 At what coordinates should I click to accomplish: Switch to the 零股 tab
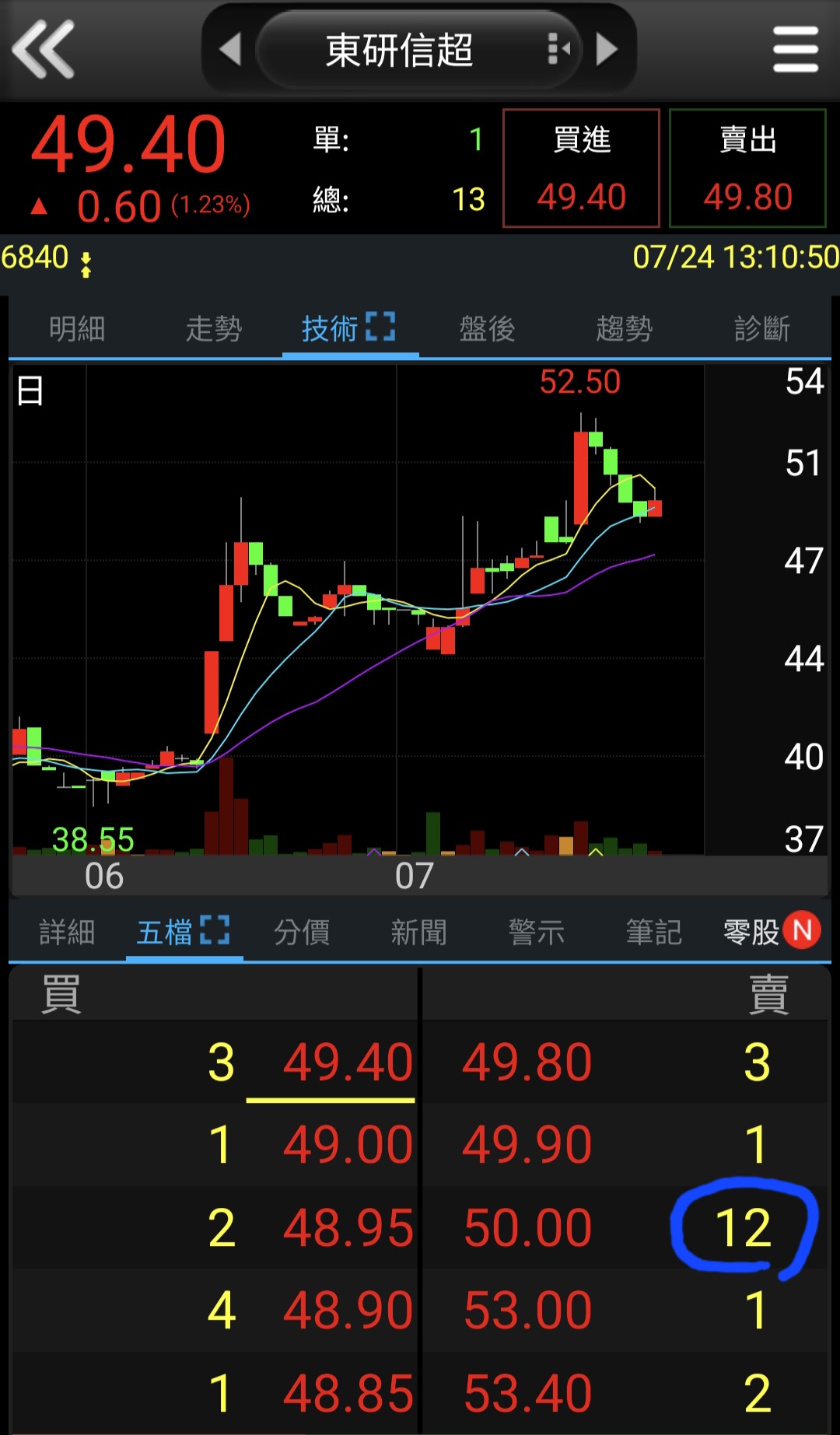click(752, 932)
